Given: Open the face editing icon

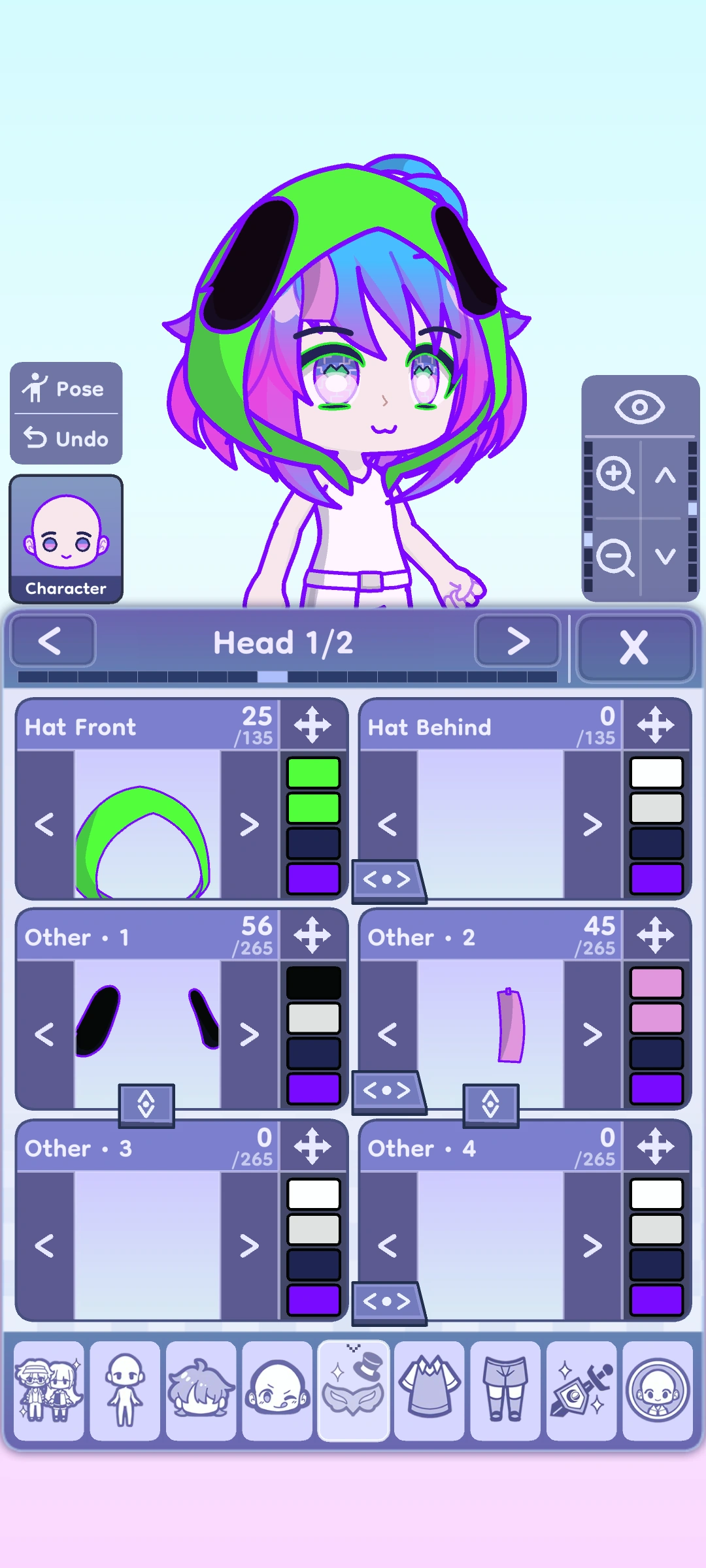Looking at the screenshot, I should (x=277, y=1392).
